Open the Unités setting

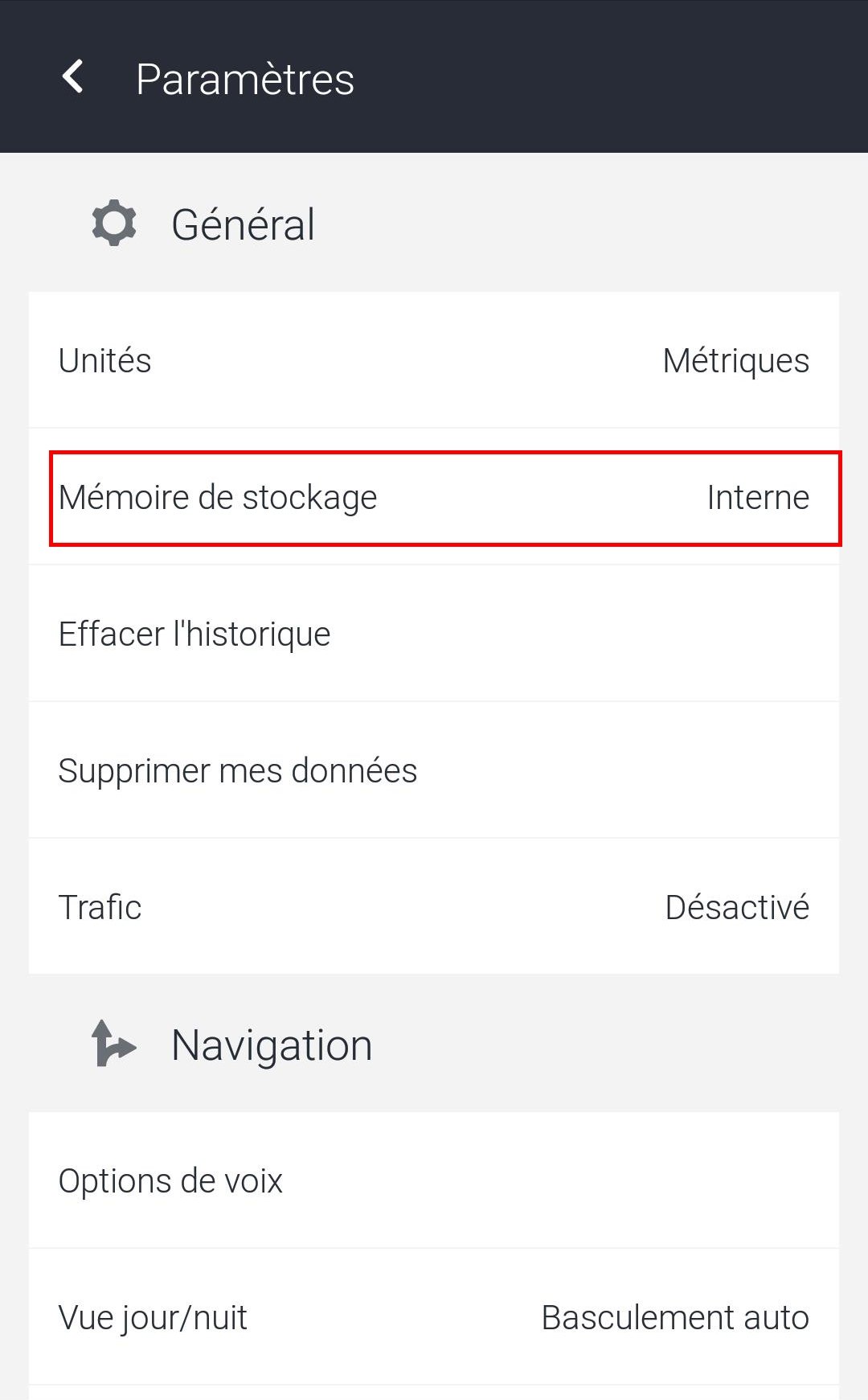[434, 359]
